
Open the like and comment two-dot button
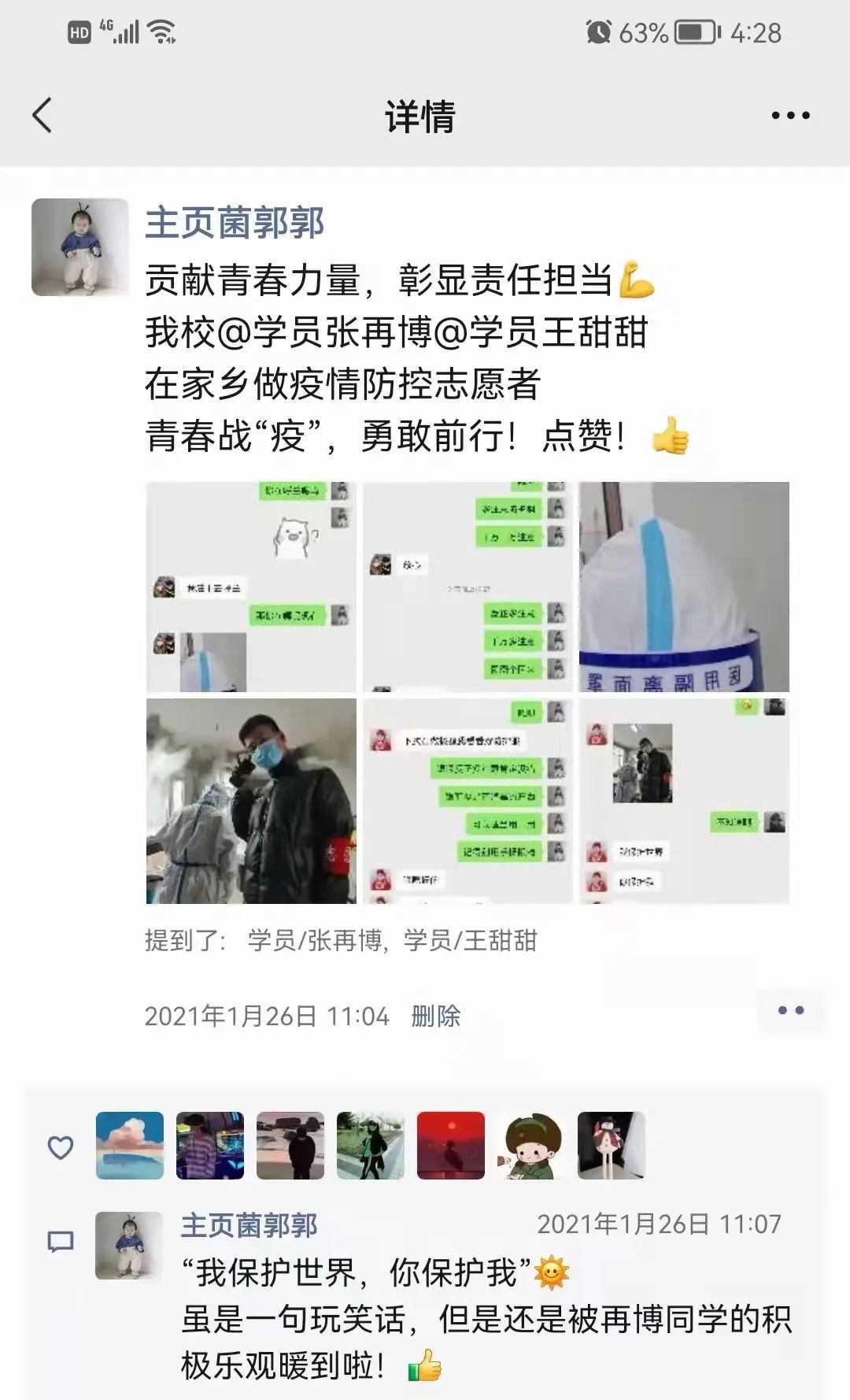click(790, 1010)
